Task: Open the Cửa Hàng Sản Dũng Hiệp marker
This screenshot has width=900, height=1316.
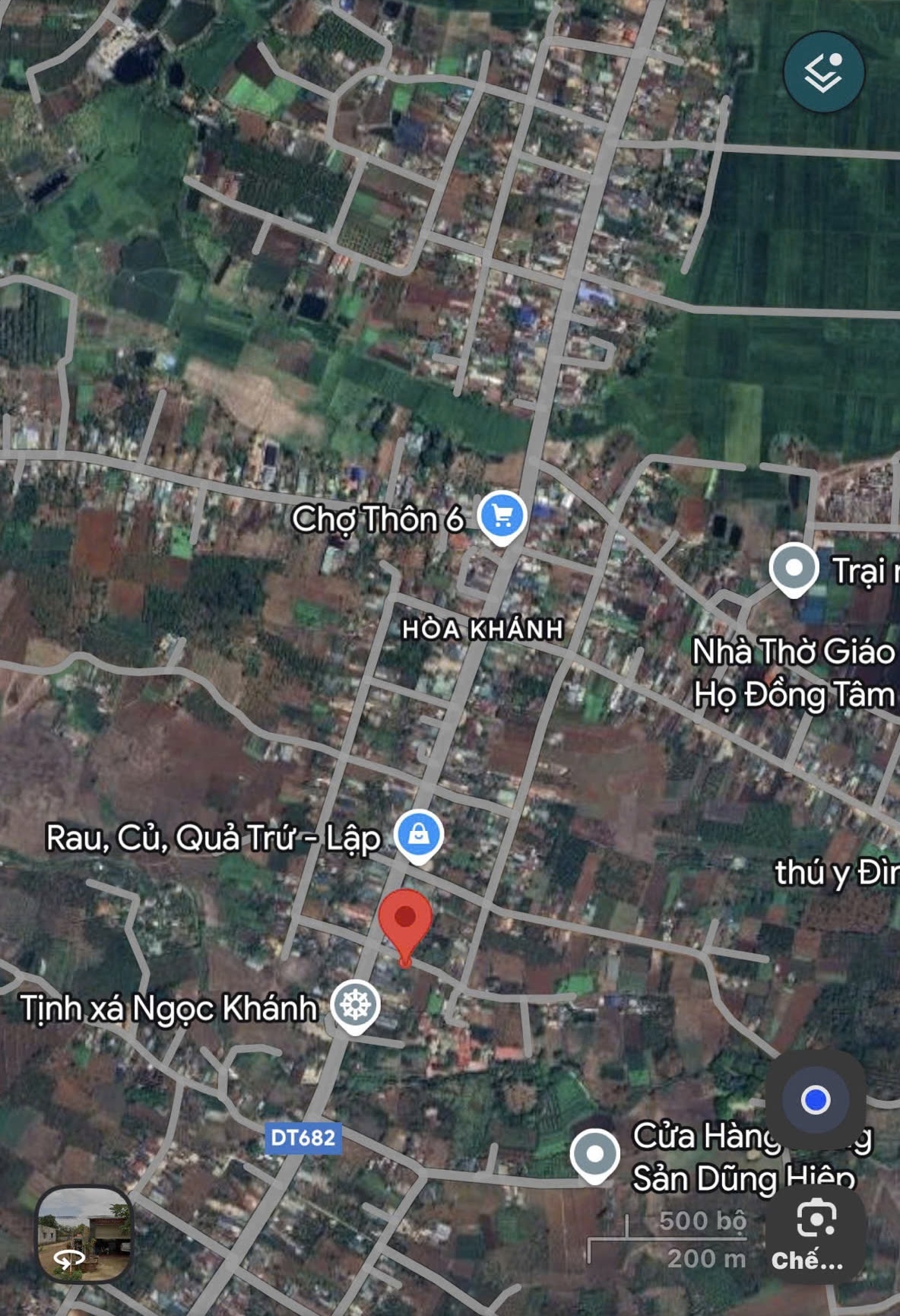Action: click(594, 1154)
